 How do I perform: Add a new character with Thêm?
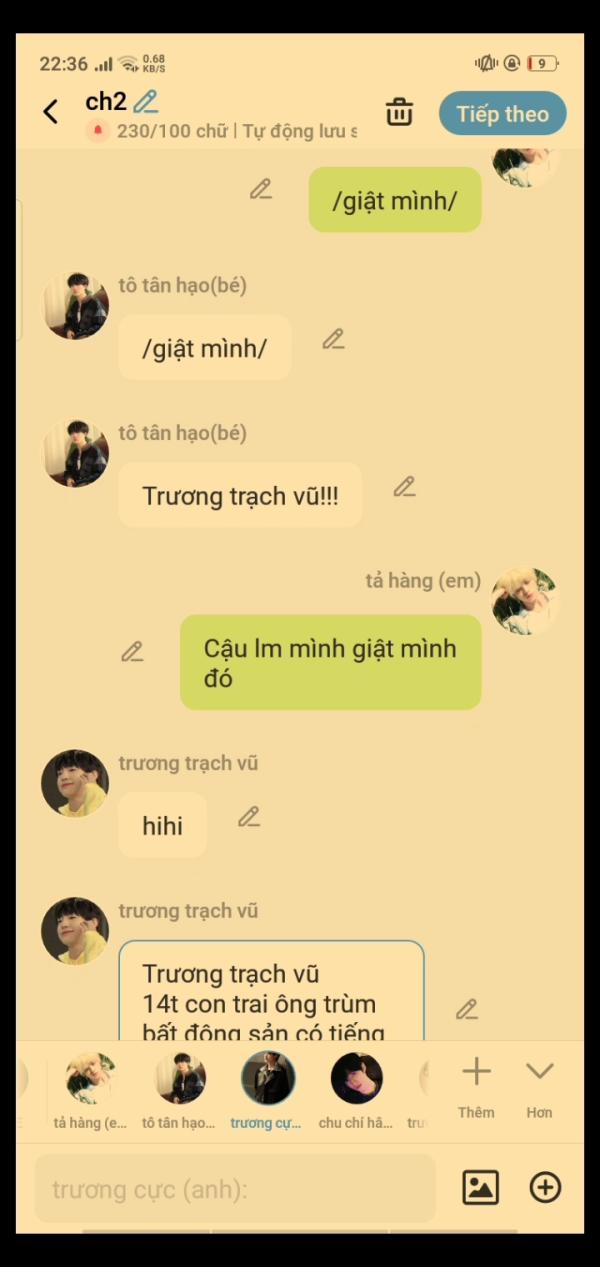[x=476, y=1088]
